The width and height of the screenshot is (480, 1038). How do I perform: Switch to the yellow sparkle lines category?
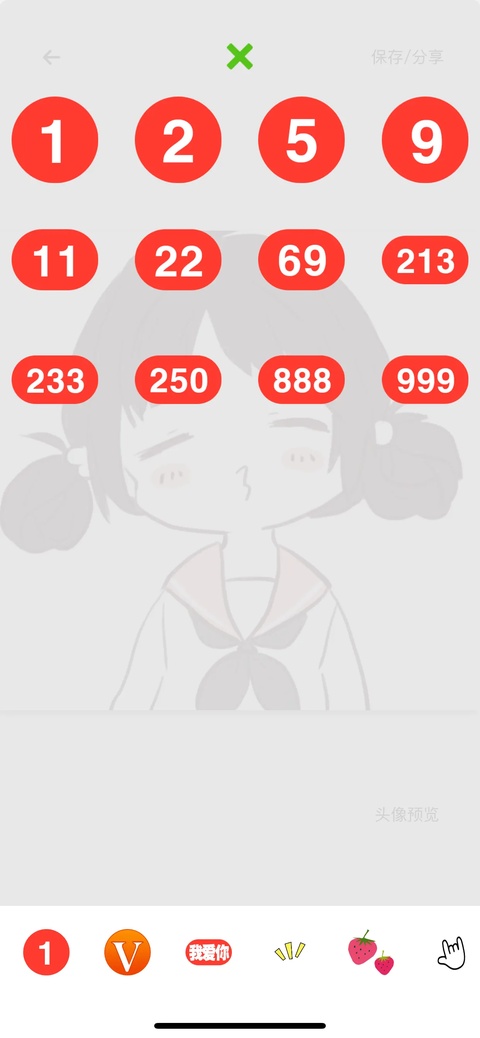(290, 951)
